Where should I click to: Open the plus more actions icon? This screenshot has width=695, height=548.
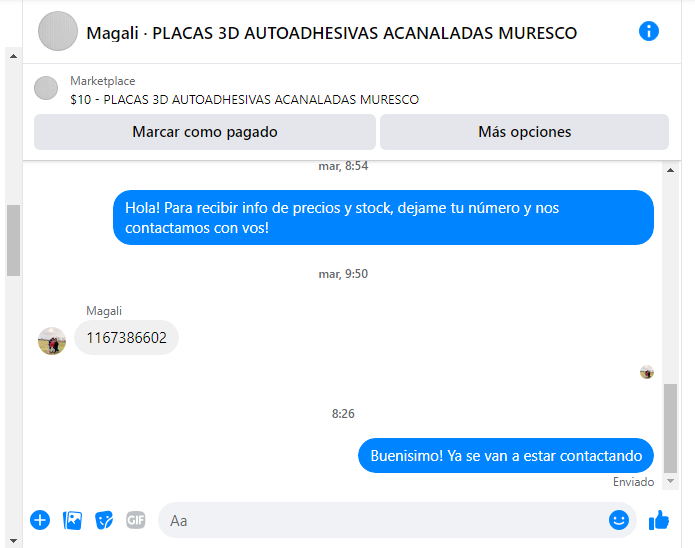coord(40,520)
